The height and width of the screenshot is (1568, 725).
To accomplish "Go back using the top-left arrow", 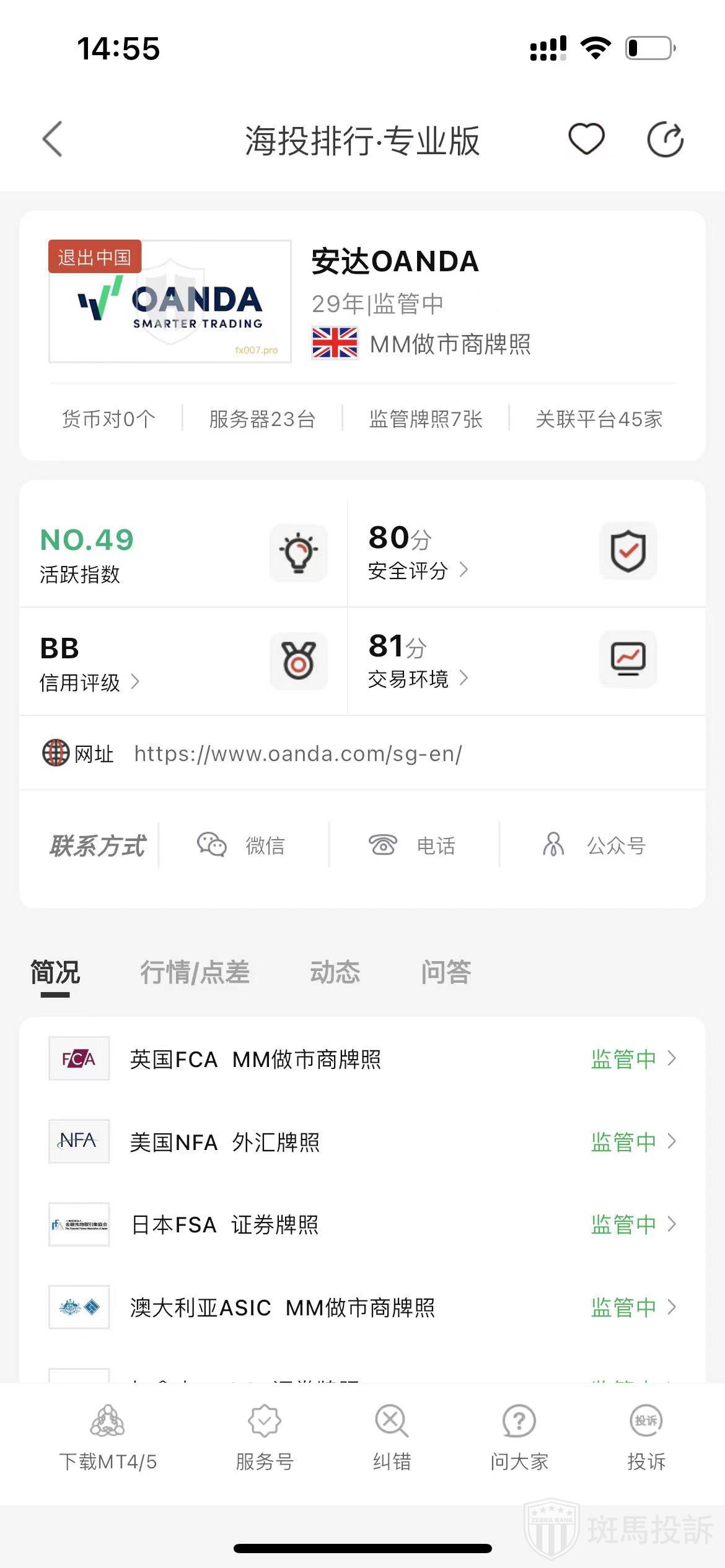I will [x=53, y=139].
